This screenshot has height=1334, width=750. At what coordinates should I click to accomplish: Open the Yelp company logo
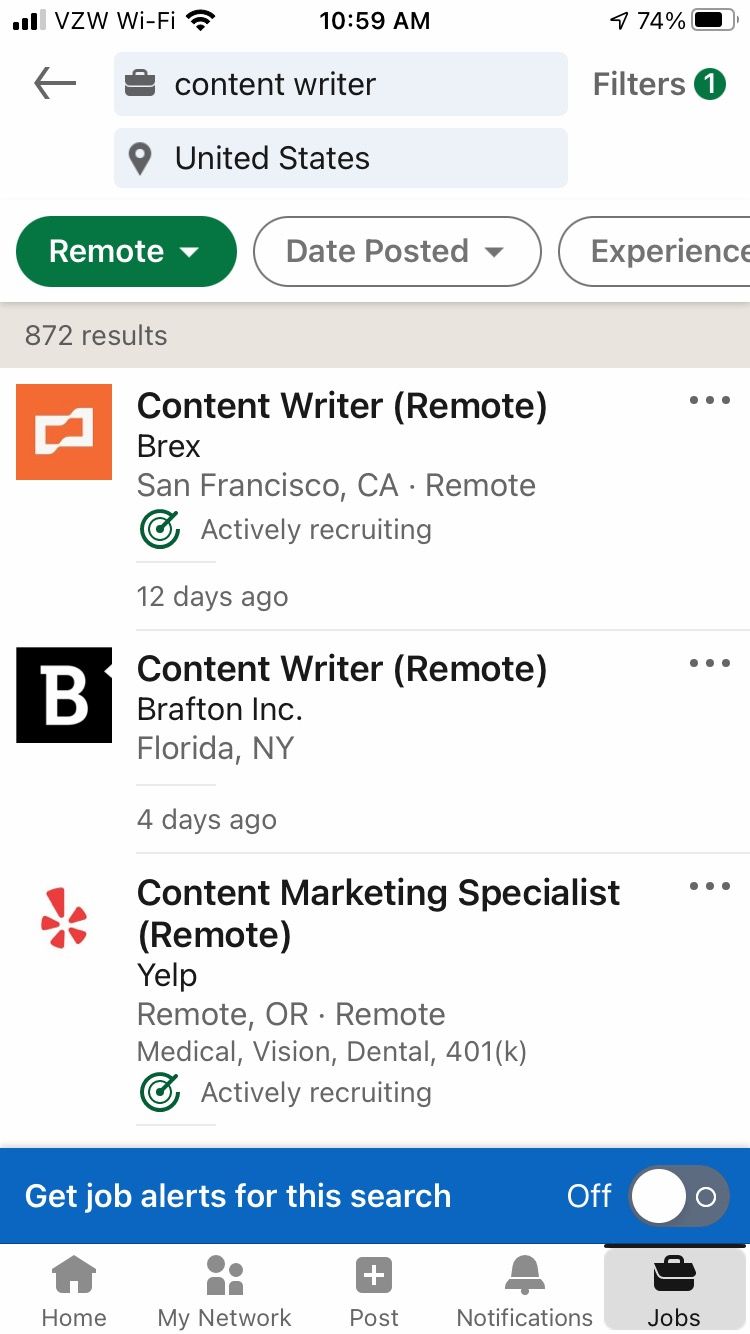(64, 915)
